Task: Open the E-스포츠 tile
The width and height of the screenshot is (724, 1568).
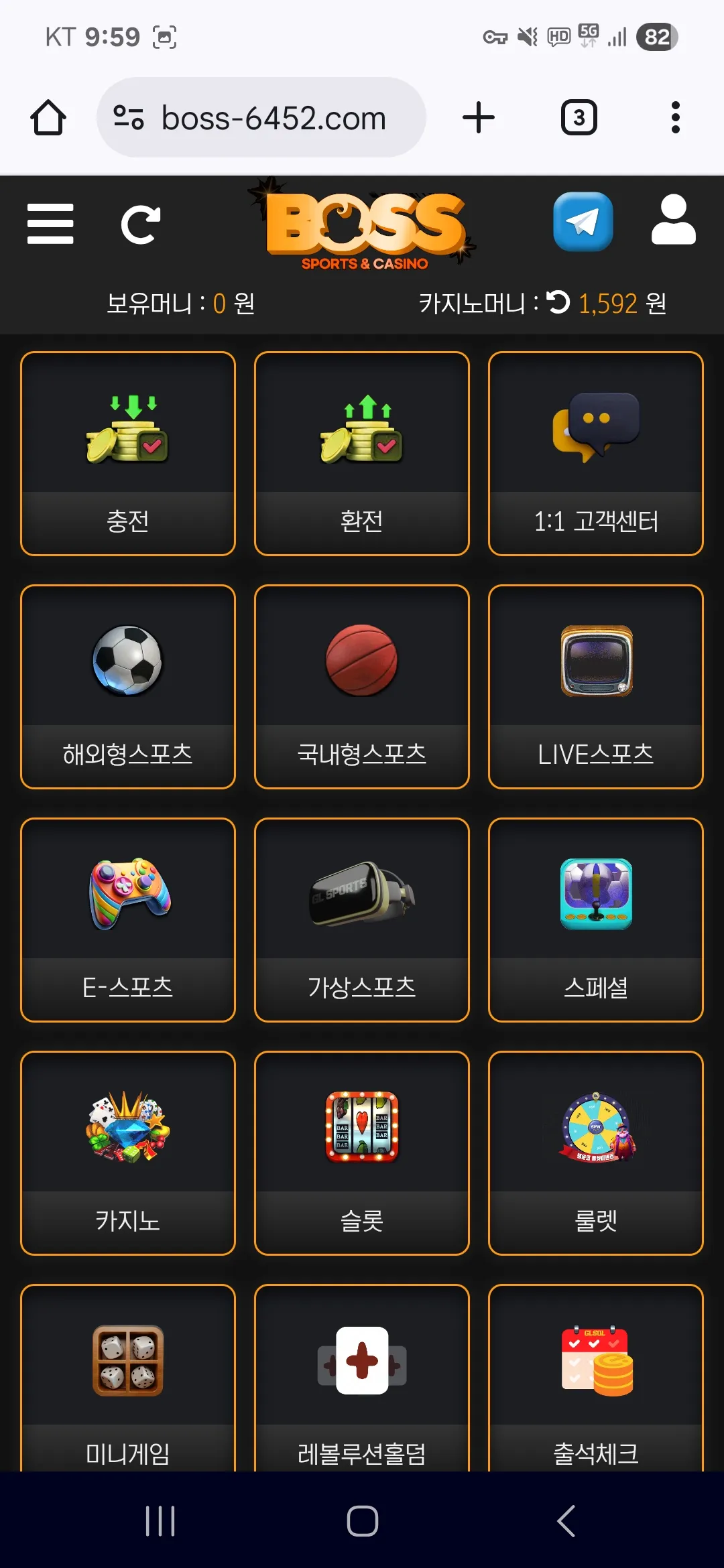Action: click(x=128, y=920)
